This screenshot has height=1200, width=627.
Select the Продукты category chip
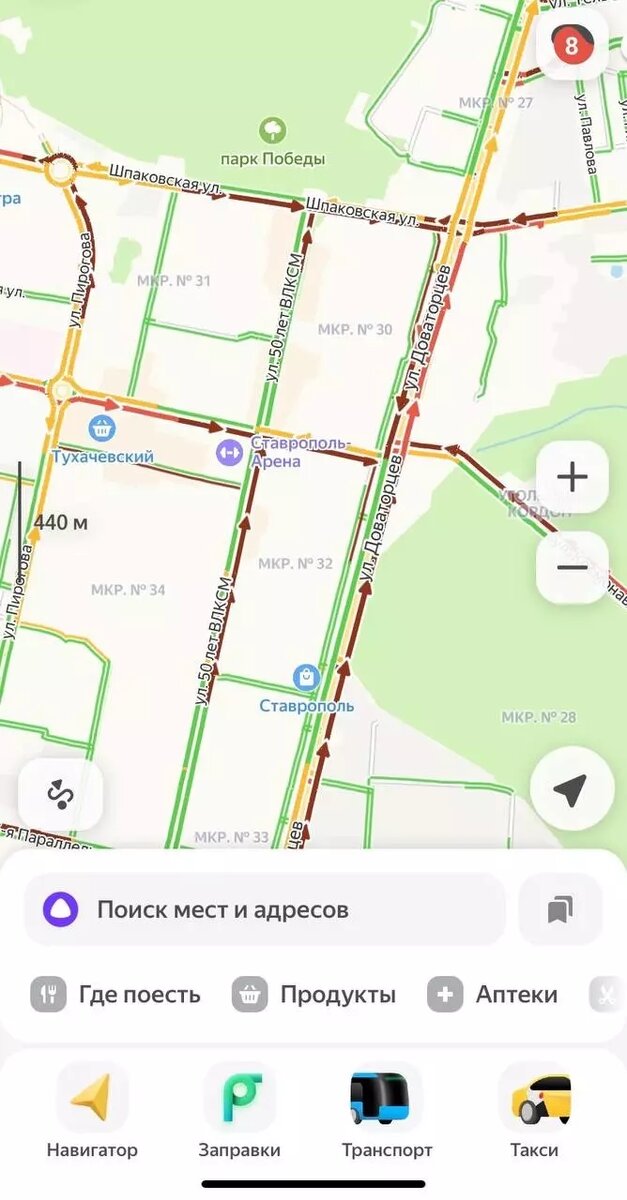[315, 995]
